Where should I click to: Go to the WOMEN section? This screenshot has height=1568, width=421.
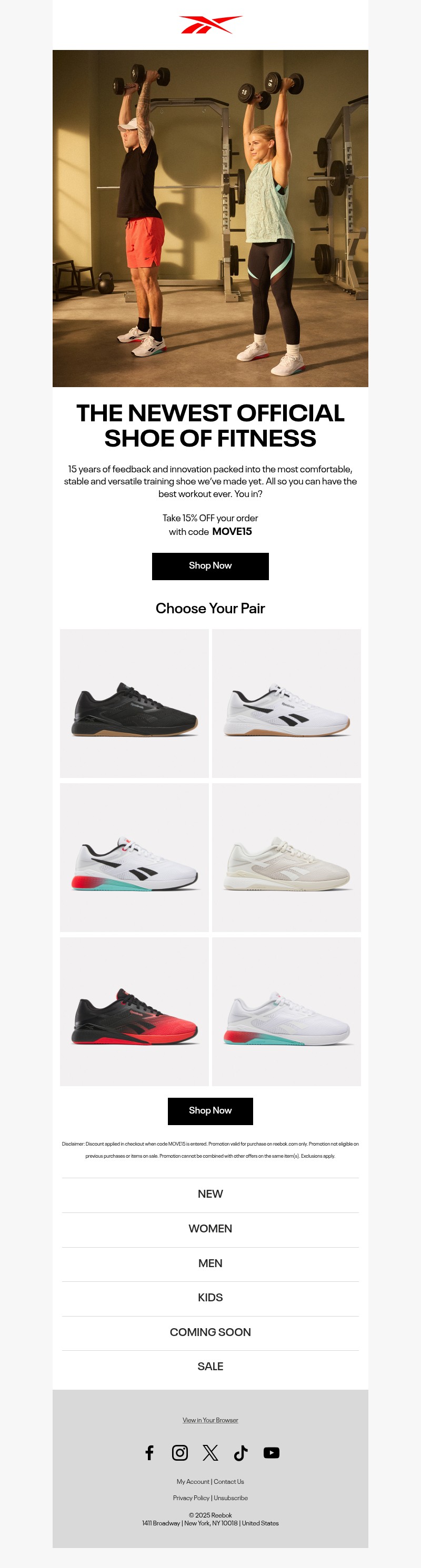coord(210,1228)
